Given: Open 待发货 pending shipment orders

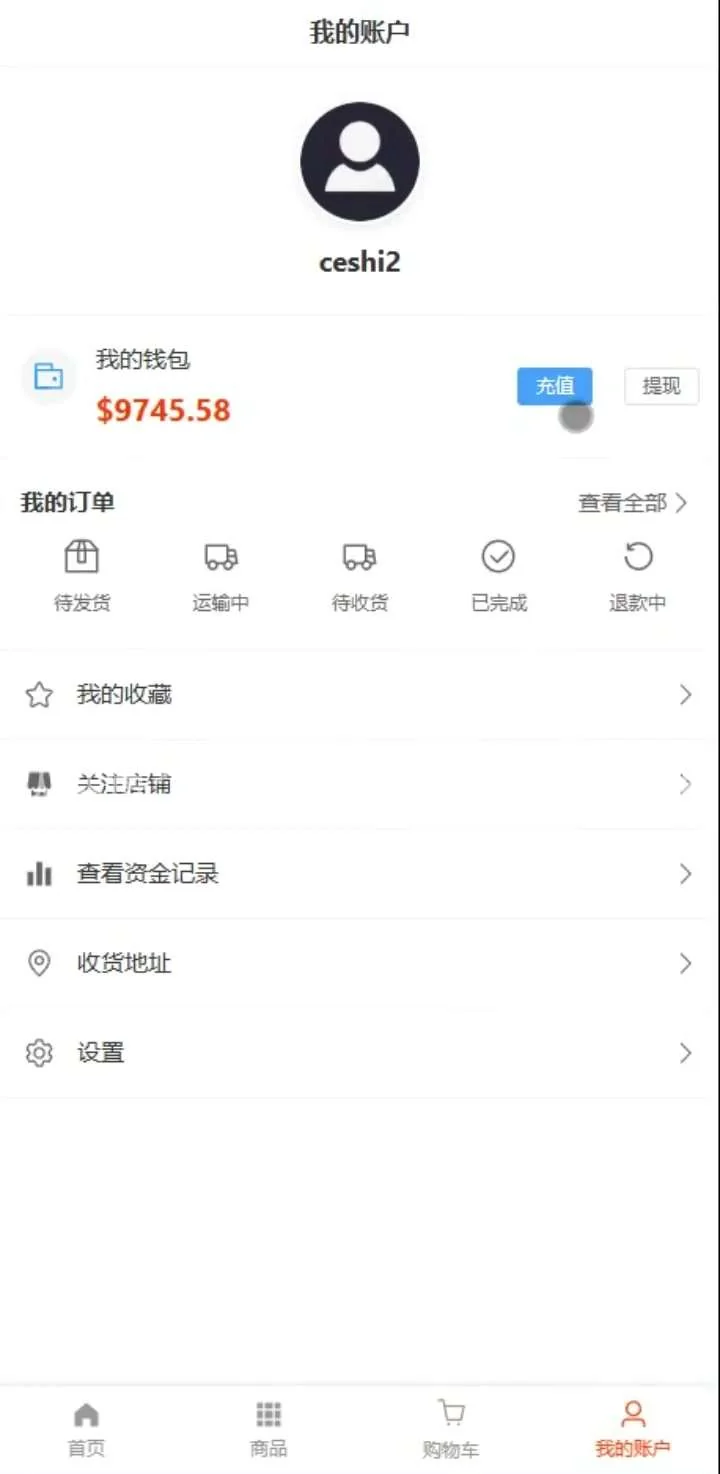Looking at the screenshot, I should click(82, 575).
